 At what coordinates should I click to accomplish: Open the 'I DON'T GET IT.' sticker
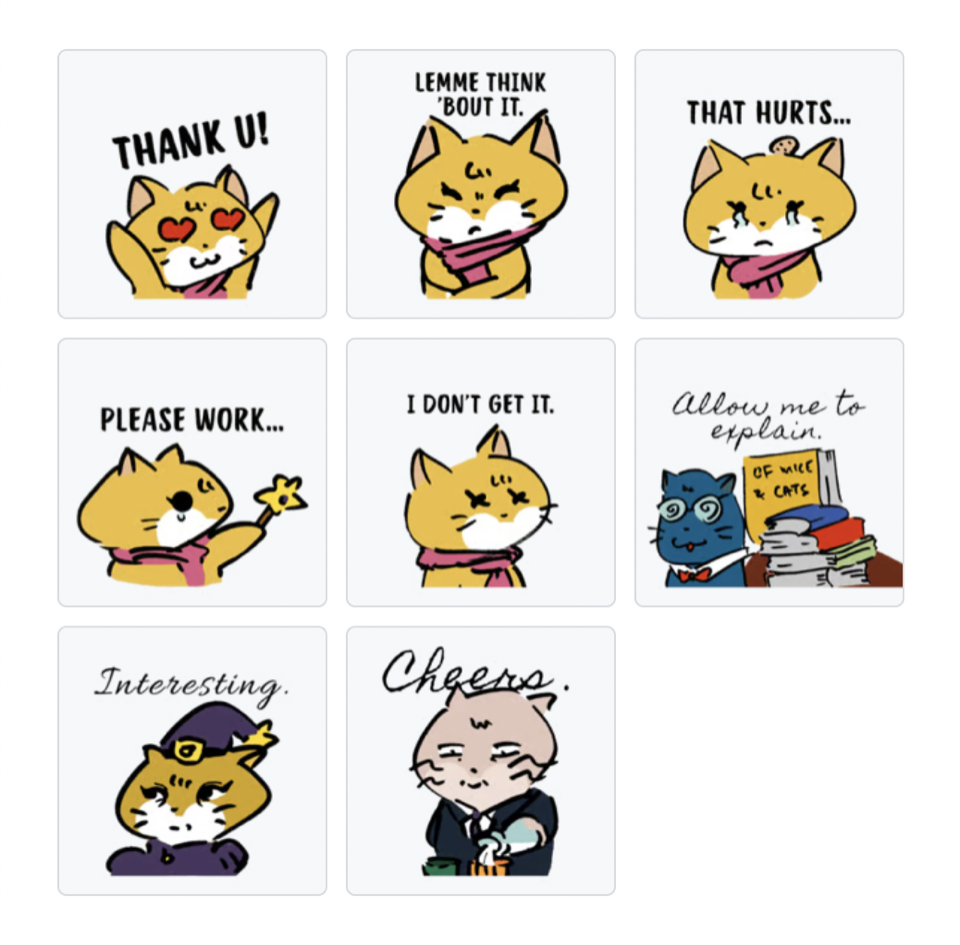pos(480,472)
